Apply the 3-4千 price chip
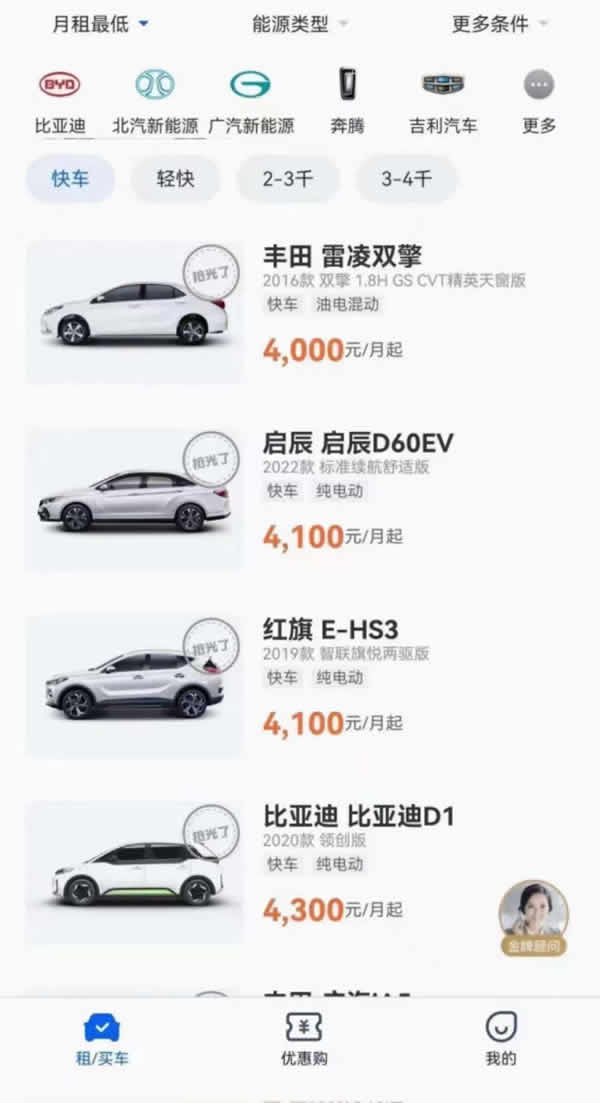 coord(406,180)
